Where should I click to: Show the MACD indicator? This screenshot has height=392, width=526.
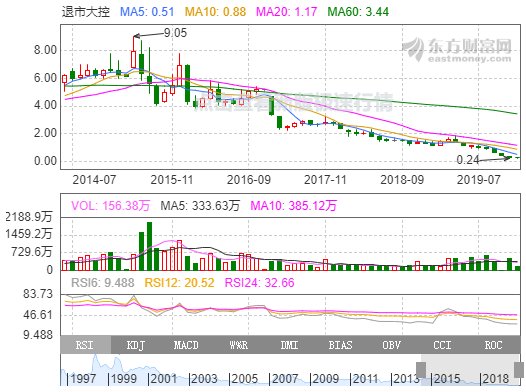pos(187,345)
